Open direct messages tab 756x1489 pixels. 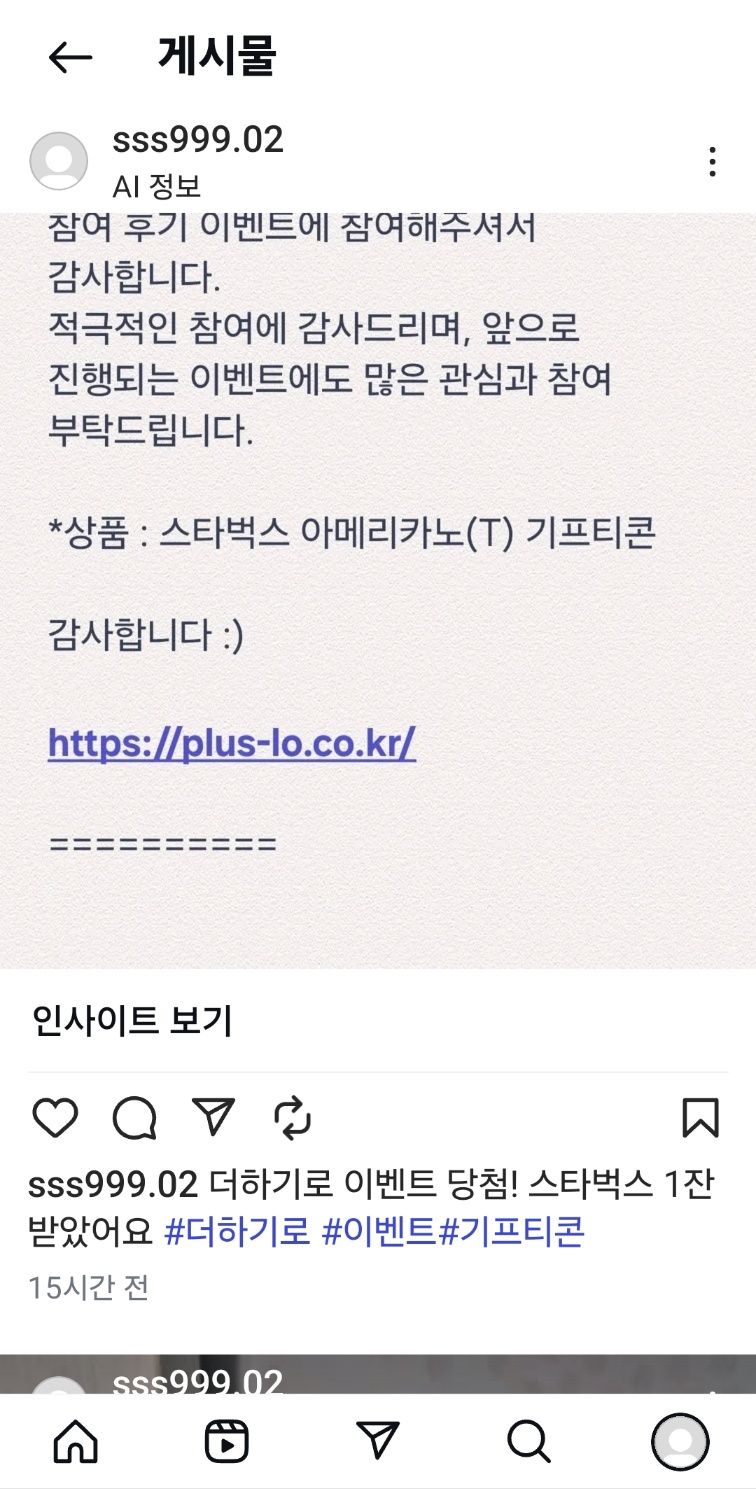pos(378,1441)
